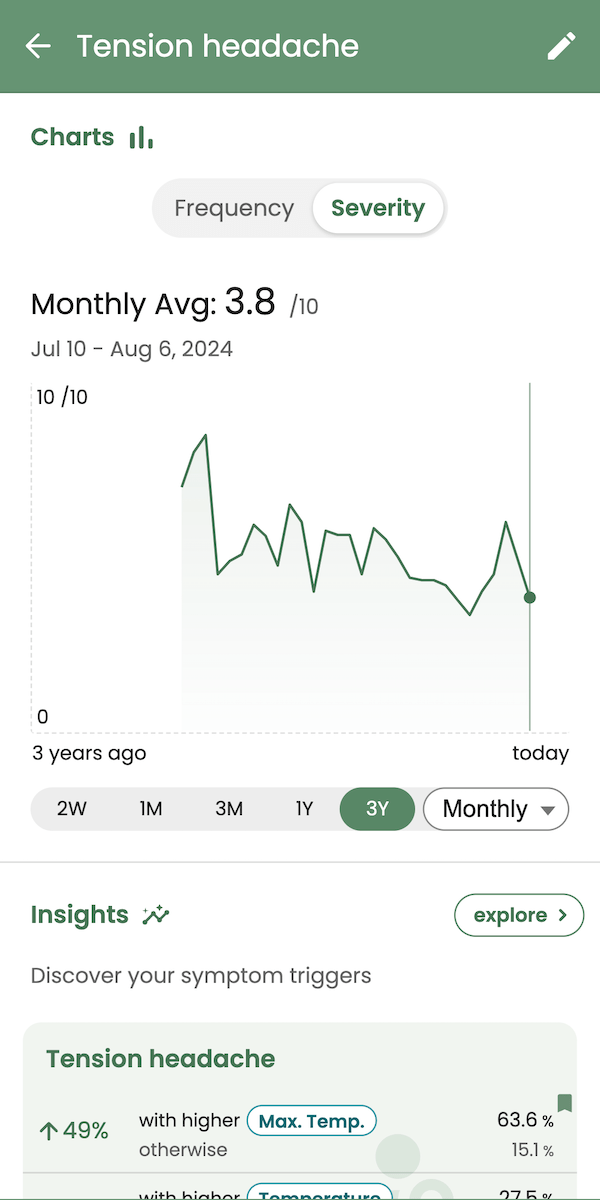This screenshot has height=1200, width=600.
Task: Go back using the arrow
Action: (x=38, y=46)
